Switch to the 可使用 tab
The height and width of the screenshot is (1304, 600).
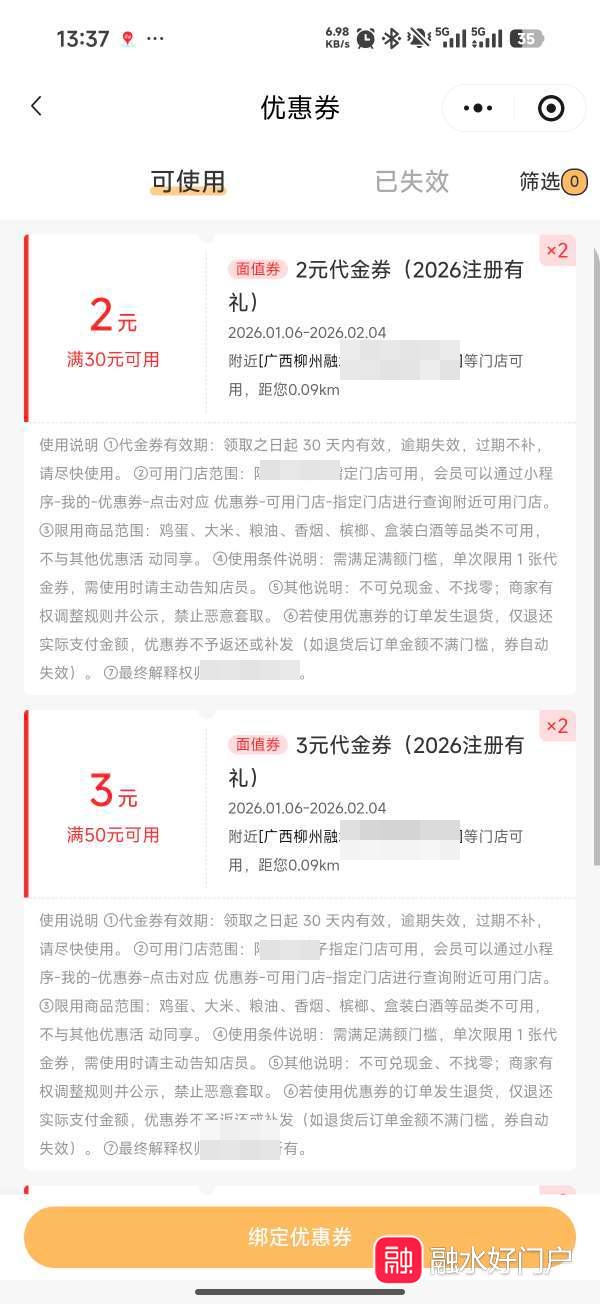click(x=188, y=182)
